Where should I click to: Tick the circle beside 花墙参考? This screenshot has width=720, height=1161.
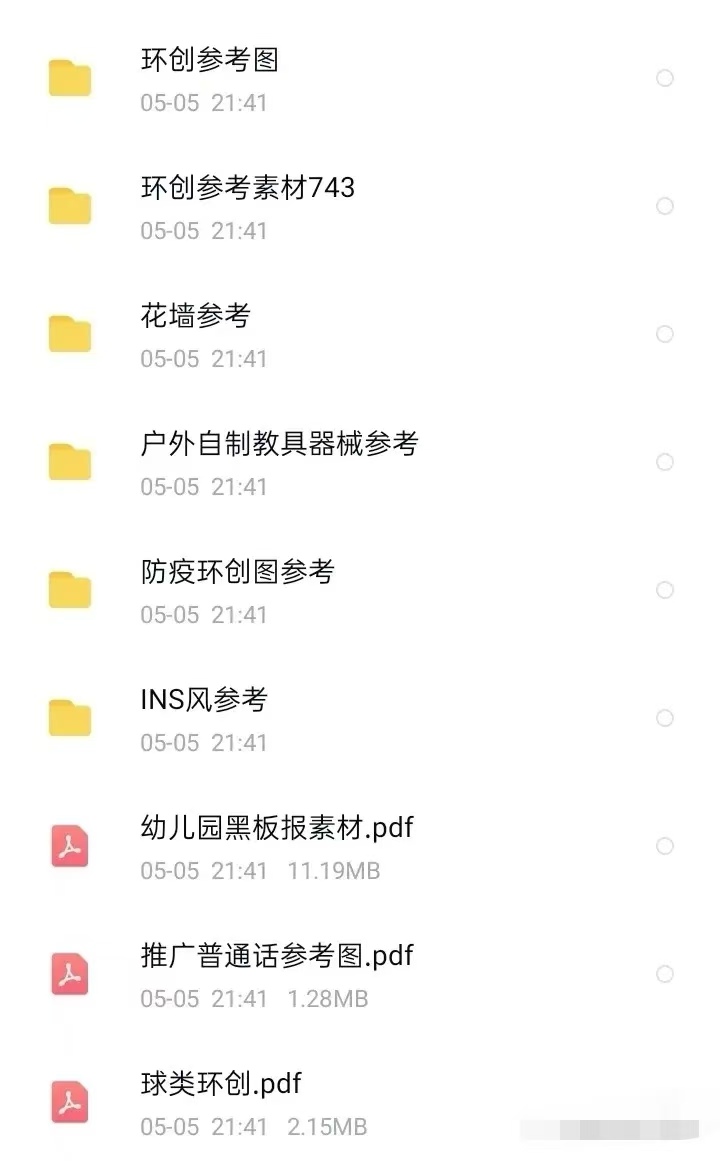[x=664, y=334]
